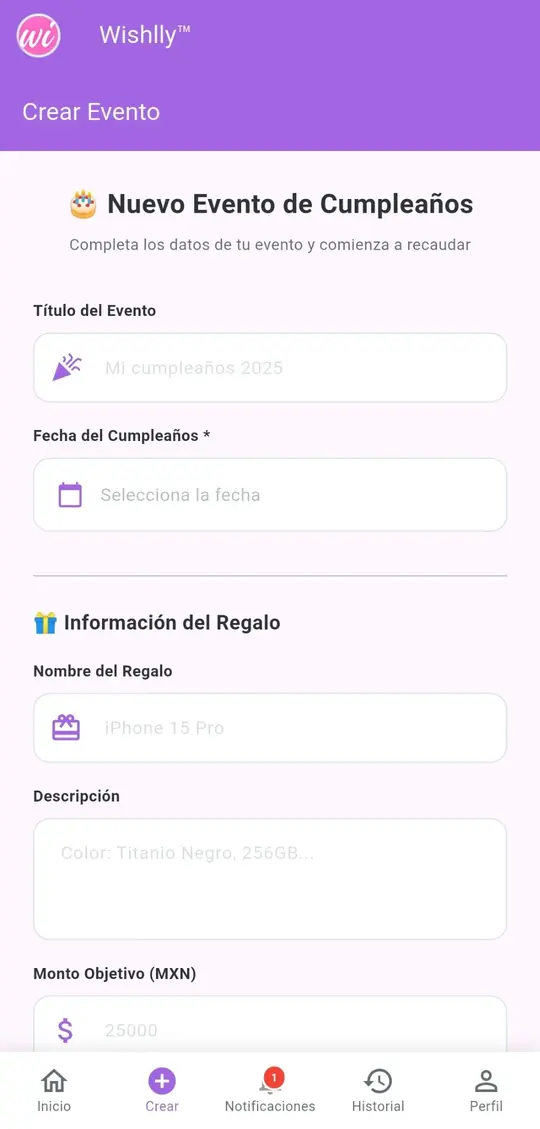Open the Notificaciones tab
The width and height of the screenshot is (540, 1129).
point(270,1091)
